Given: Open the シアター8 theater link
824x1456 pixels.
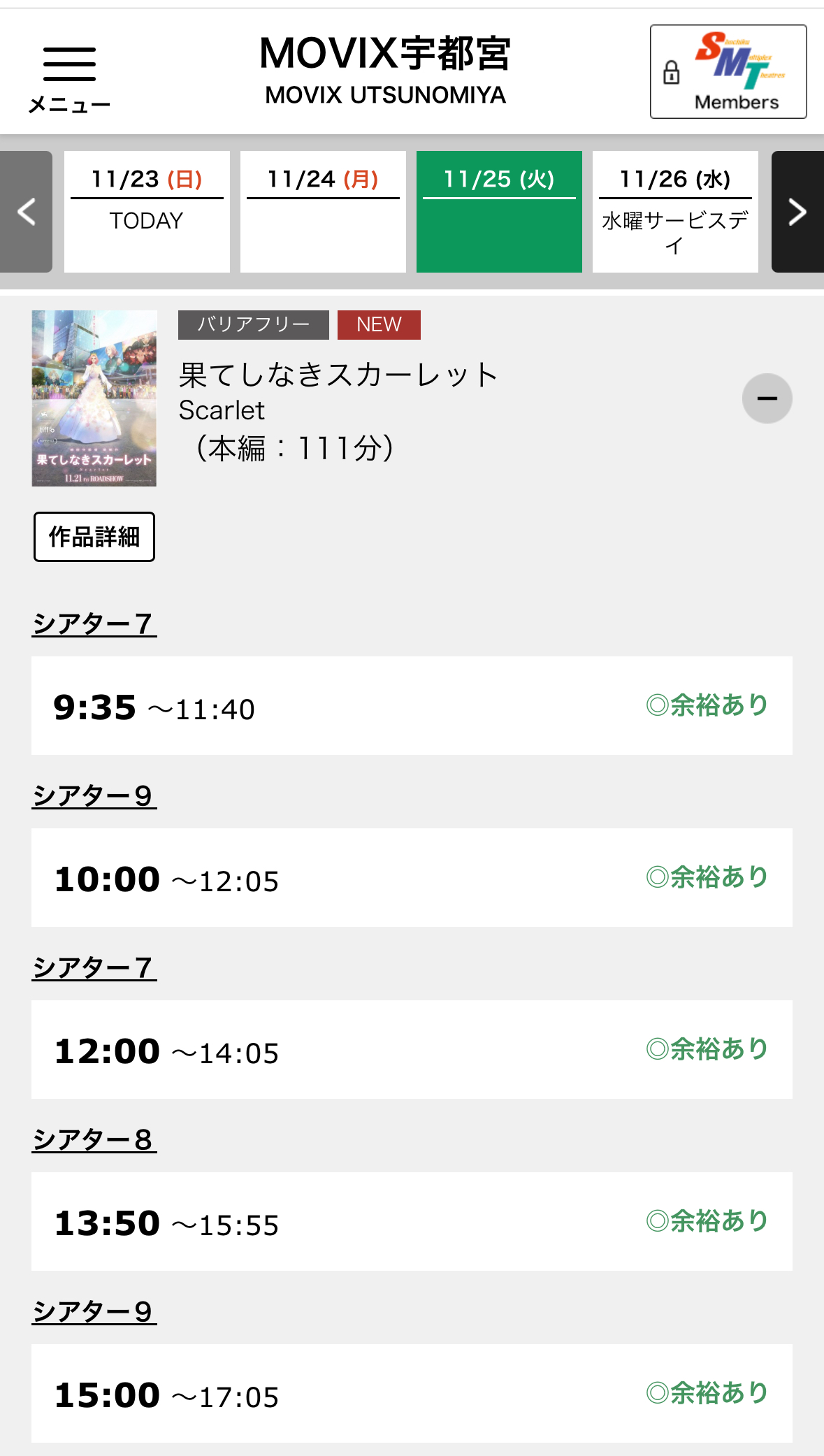Looking at the screenshot, I should [x=94, y=1139].
